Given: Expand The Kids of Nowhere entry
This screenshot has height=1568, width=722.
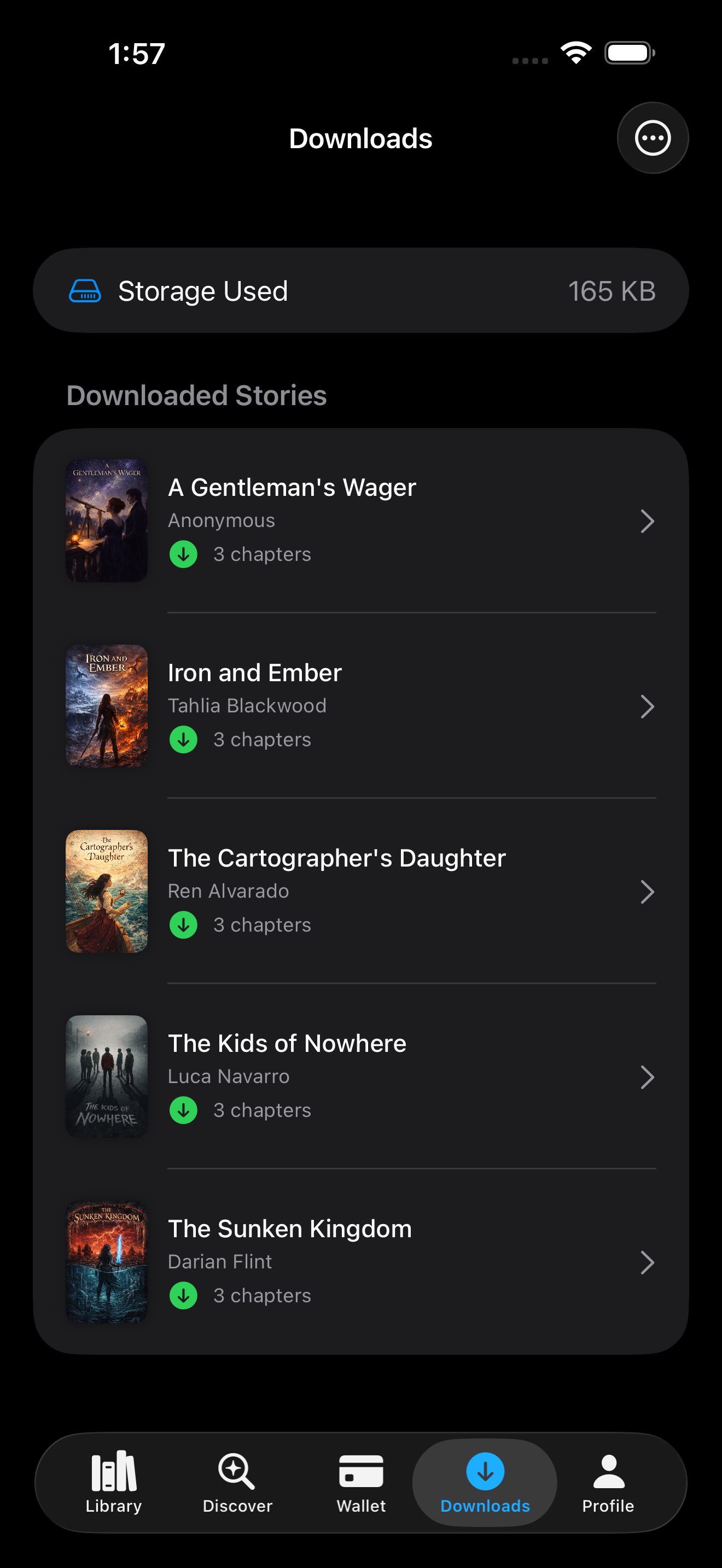Looking at the screenshot, I should click(647, 1077).
